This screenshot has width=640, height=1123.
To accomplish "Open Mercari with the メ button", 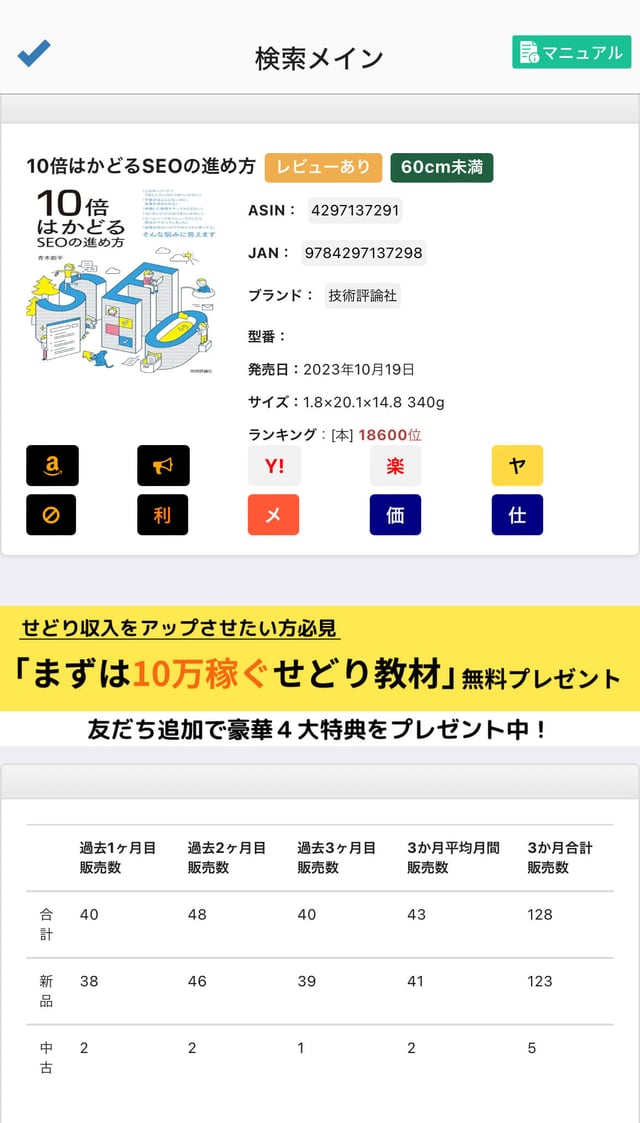I will coord(274,515).
